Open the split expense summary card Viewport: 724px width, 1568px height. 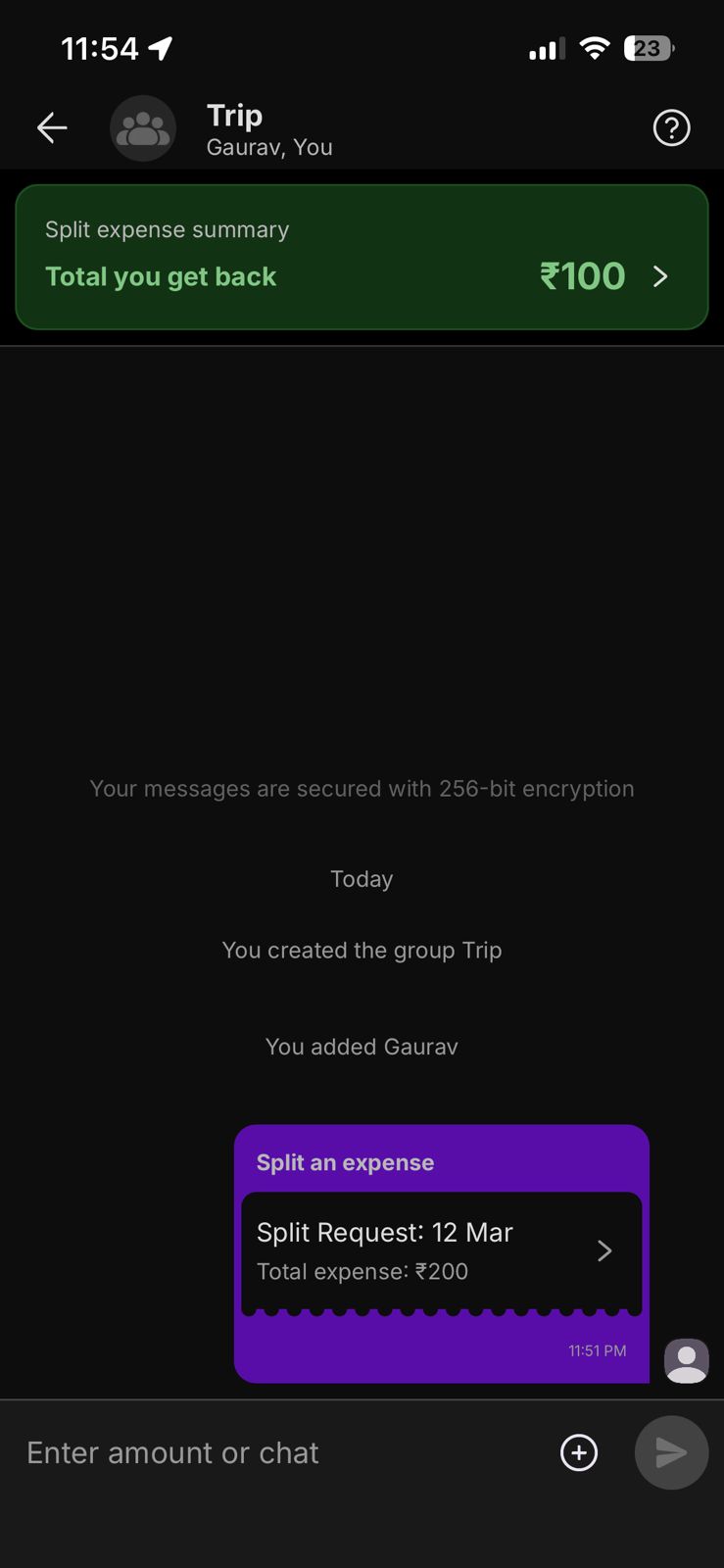click(x=362, y=257)
